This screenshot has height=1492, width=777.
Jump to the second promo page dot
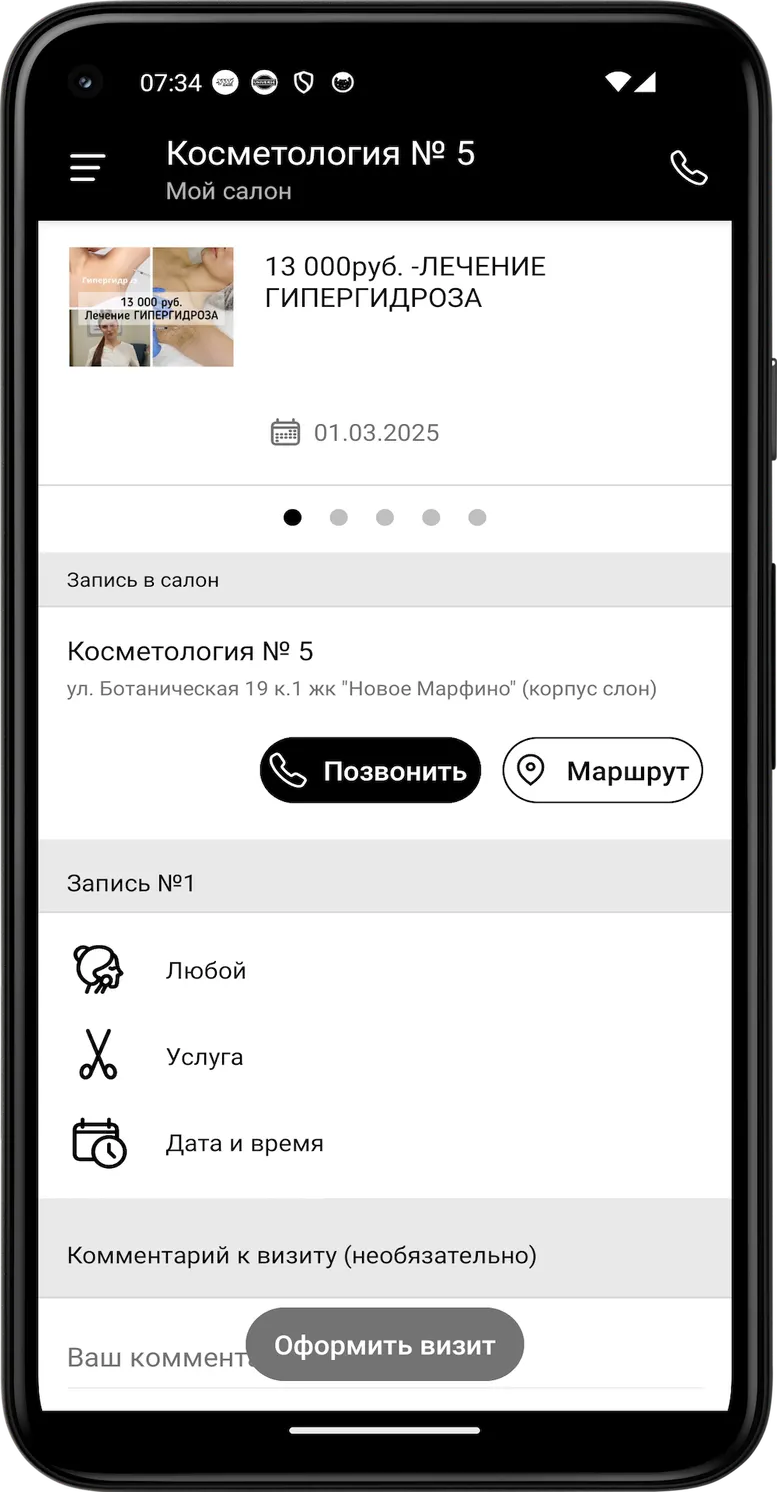339,517
